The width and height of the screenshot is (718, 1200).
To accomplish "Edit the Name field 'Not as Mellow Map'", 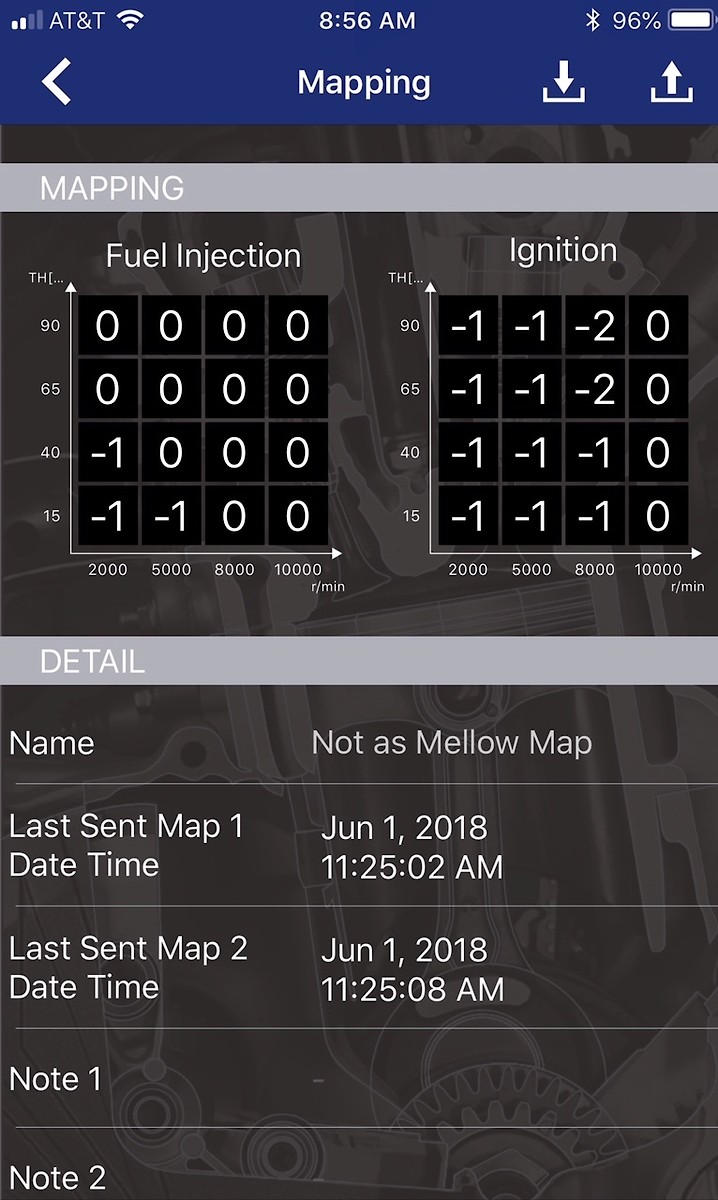I will tap(452, 743).
